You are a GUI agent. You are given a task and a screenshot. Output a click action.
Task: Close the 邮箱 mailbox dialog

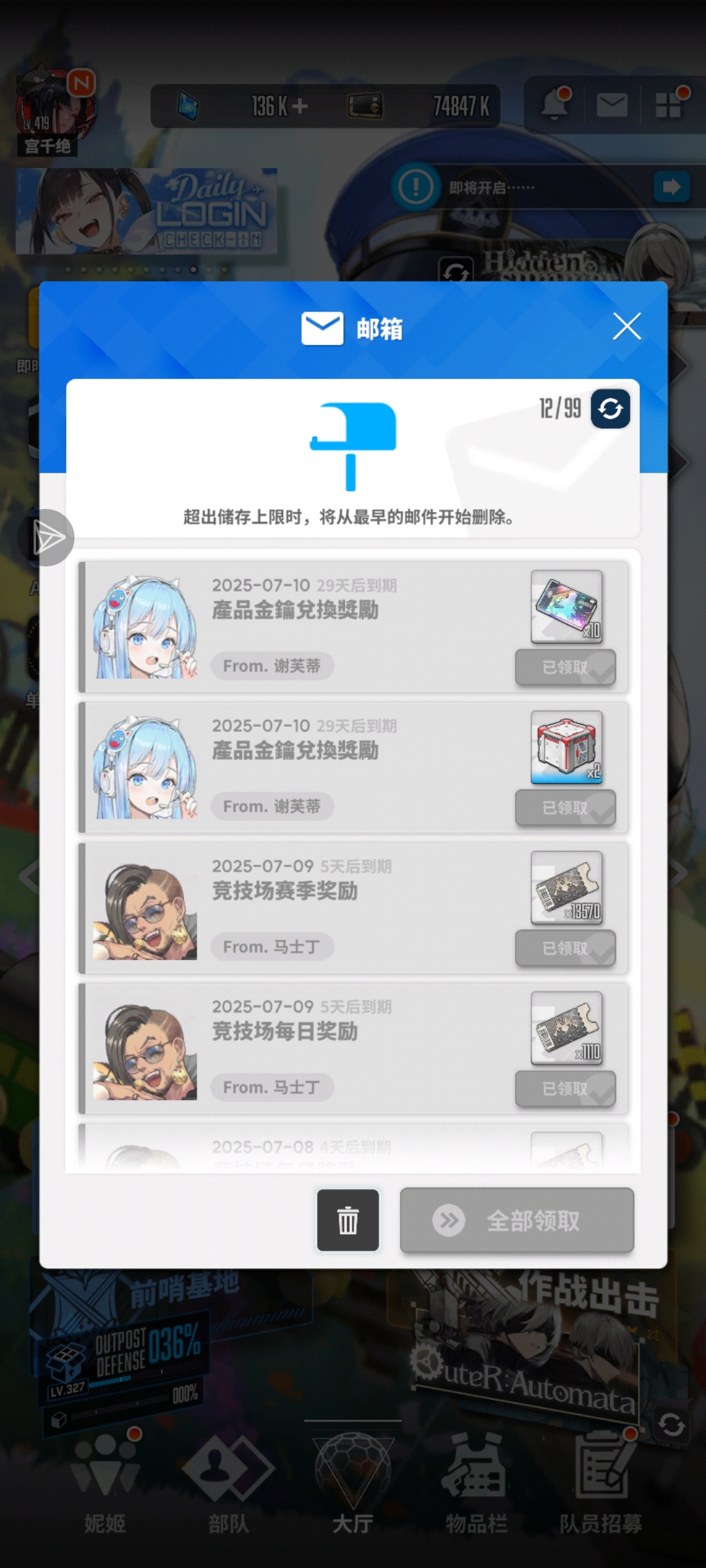(x=626, y=326)
